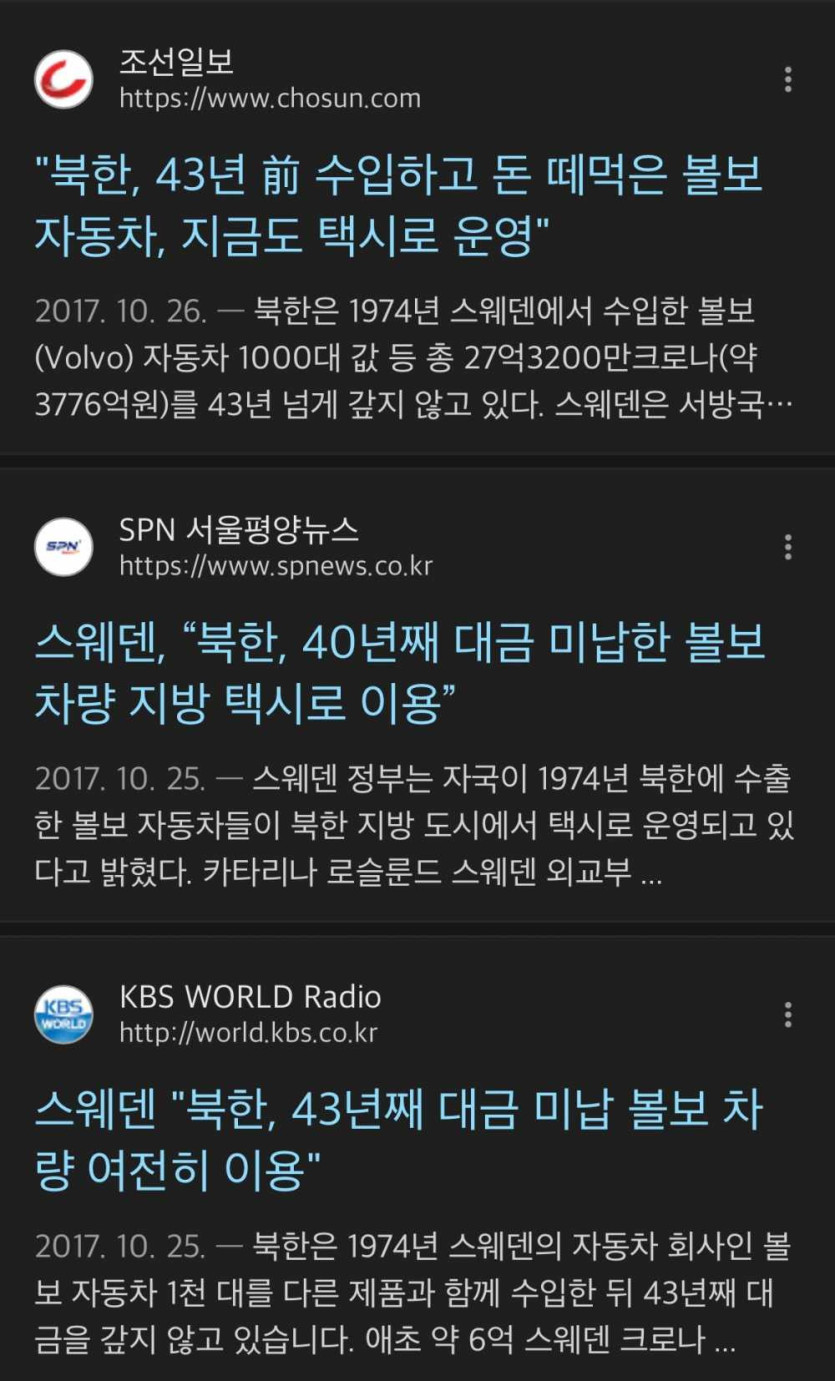Open more options for the 조선일보 result
This screenshot has width=835, height=1381.
click(788, 80)
